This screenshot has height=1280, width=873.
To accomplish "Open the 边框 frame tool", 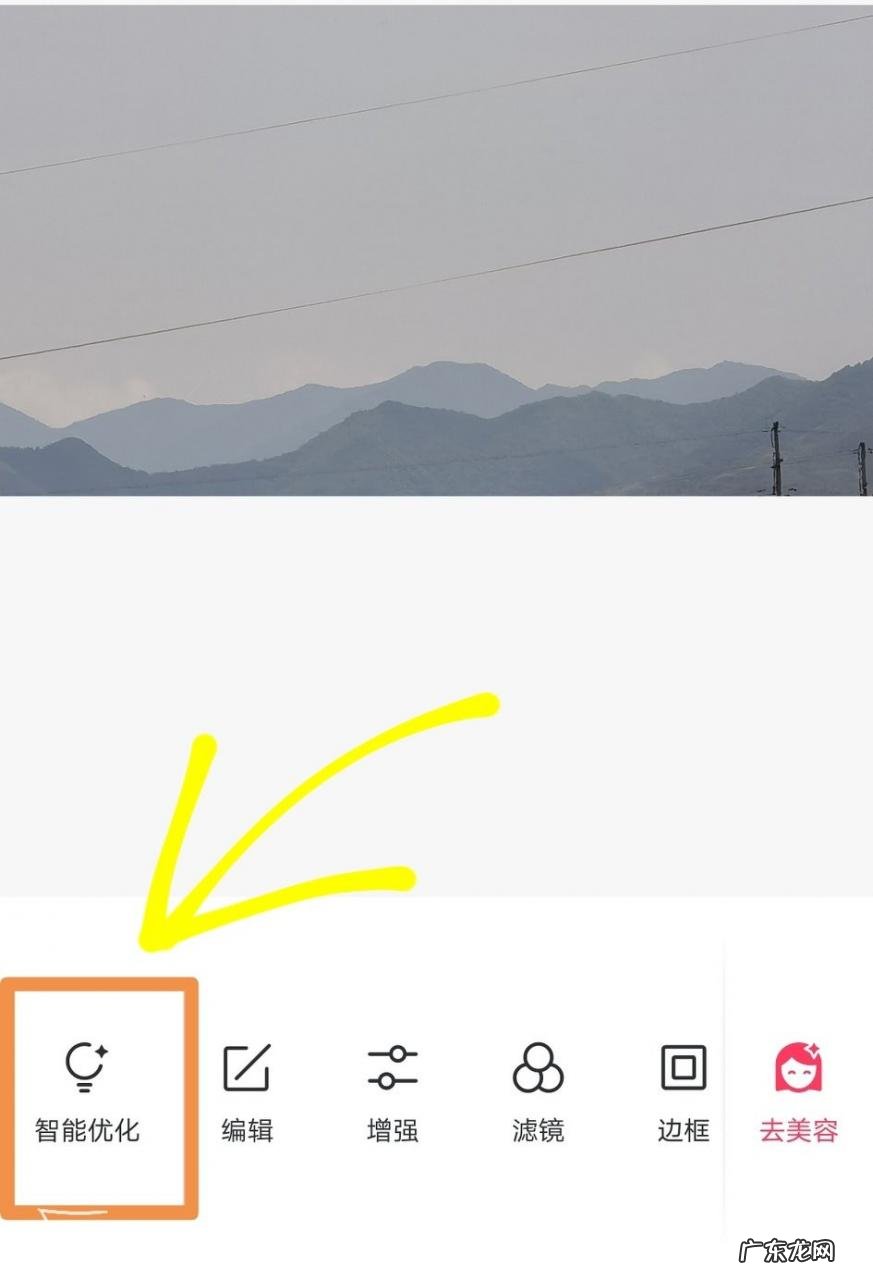I will click(x=684, y=1092).
